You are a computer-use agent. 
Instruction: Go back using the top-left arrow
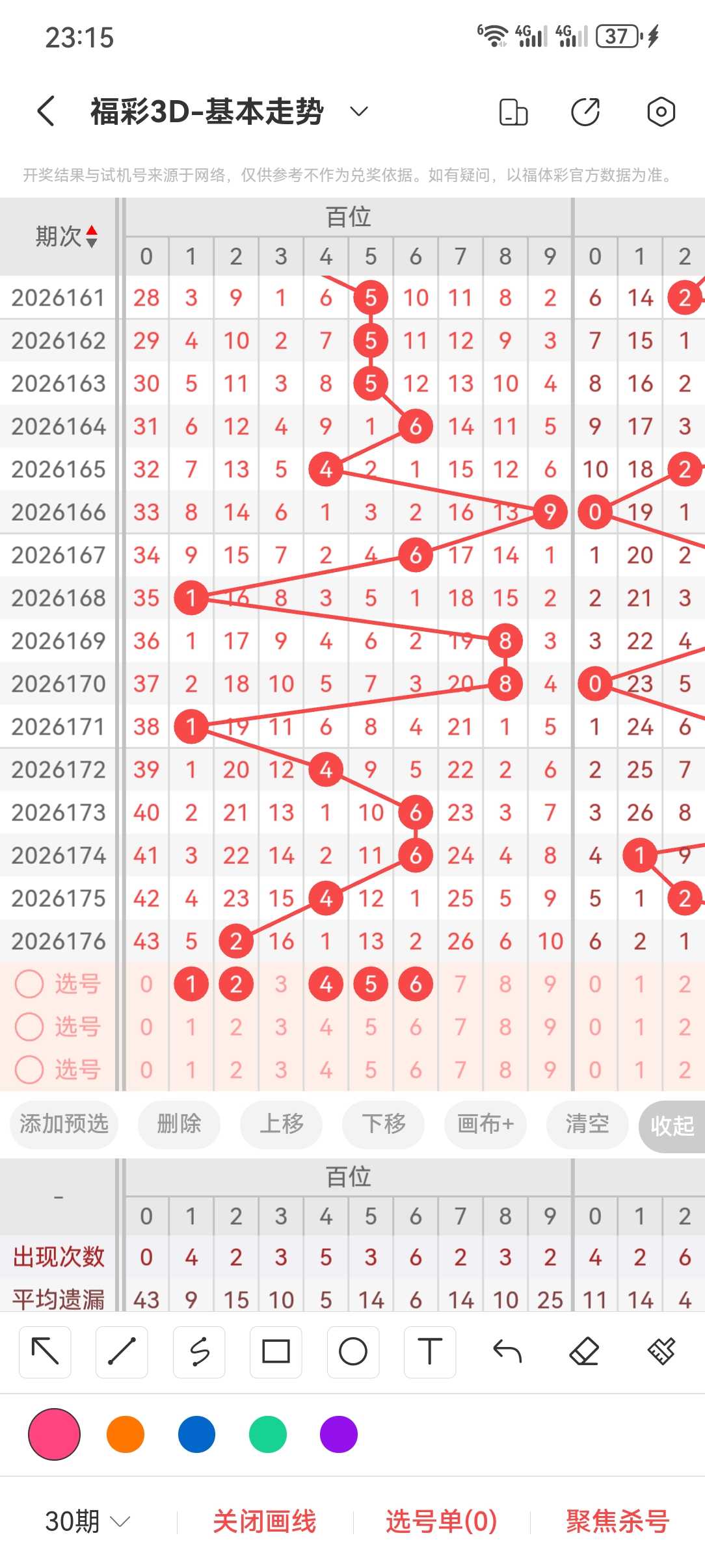pyautogui.click(x=46, y=111)
